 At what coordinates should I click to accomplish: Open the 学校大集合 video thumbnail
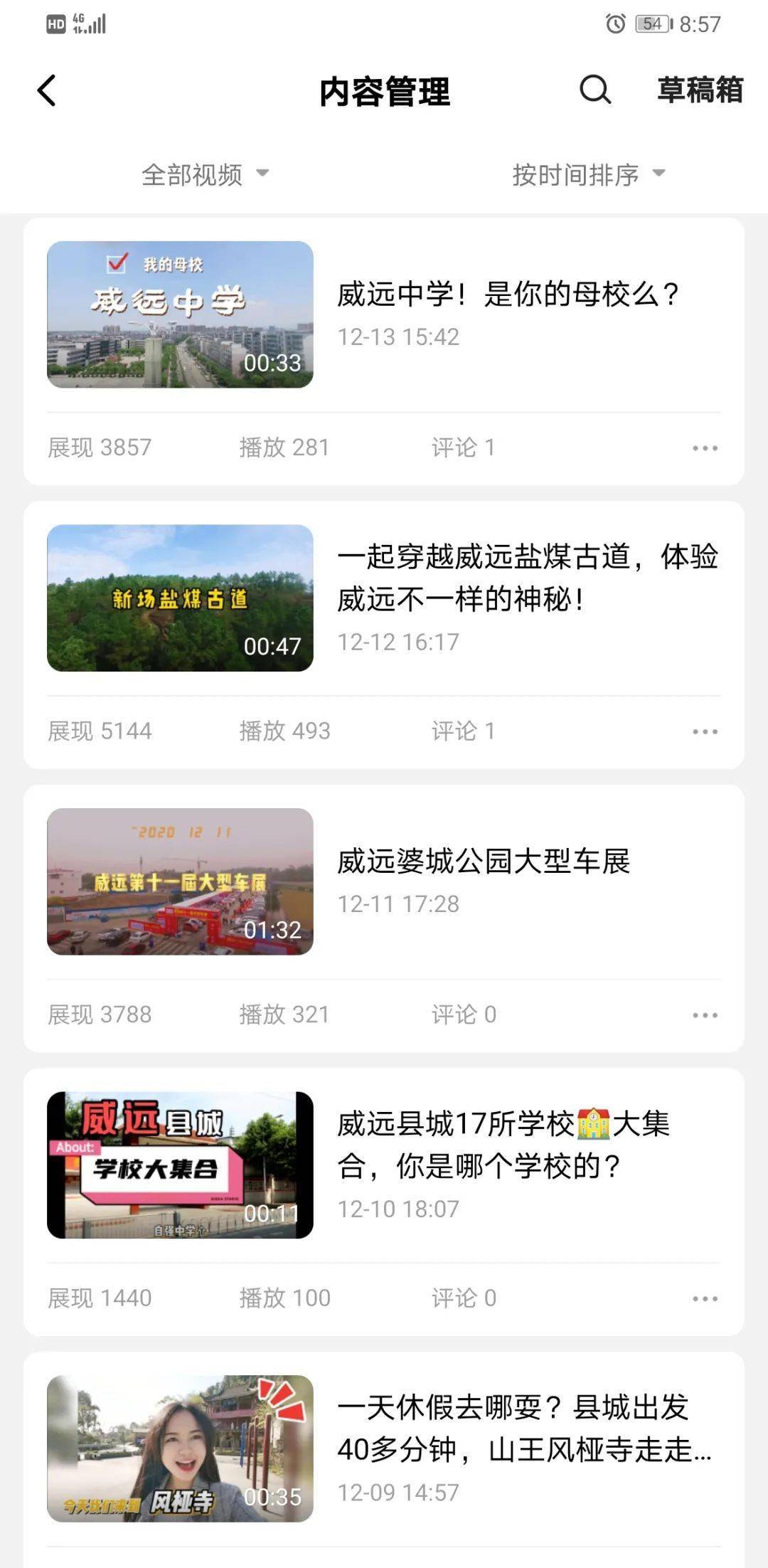click(x=180, y=1165)
